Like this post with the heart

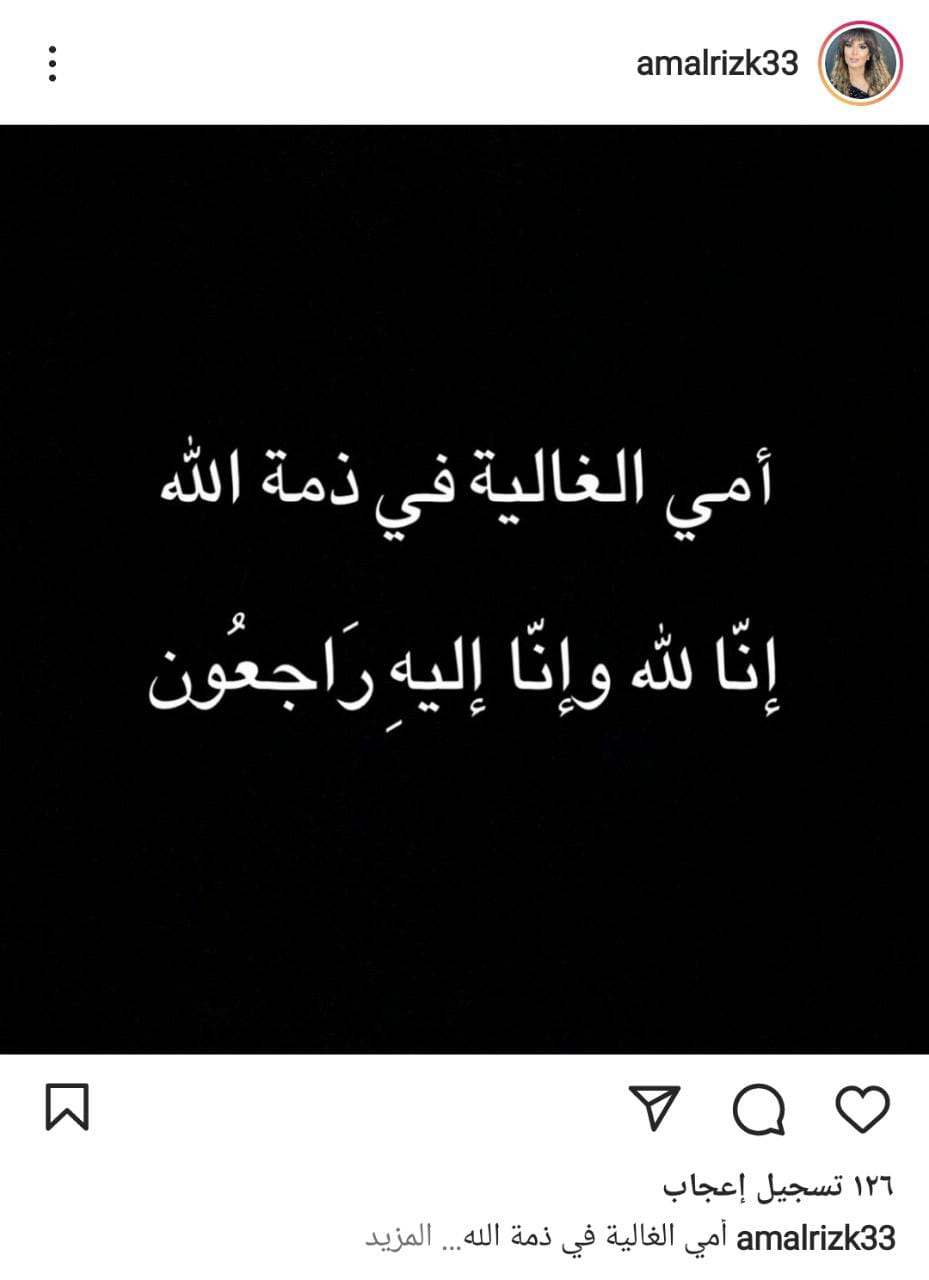click(x=861, y=1108)
